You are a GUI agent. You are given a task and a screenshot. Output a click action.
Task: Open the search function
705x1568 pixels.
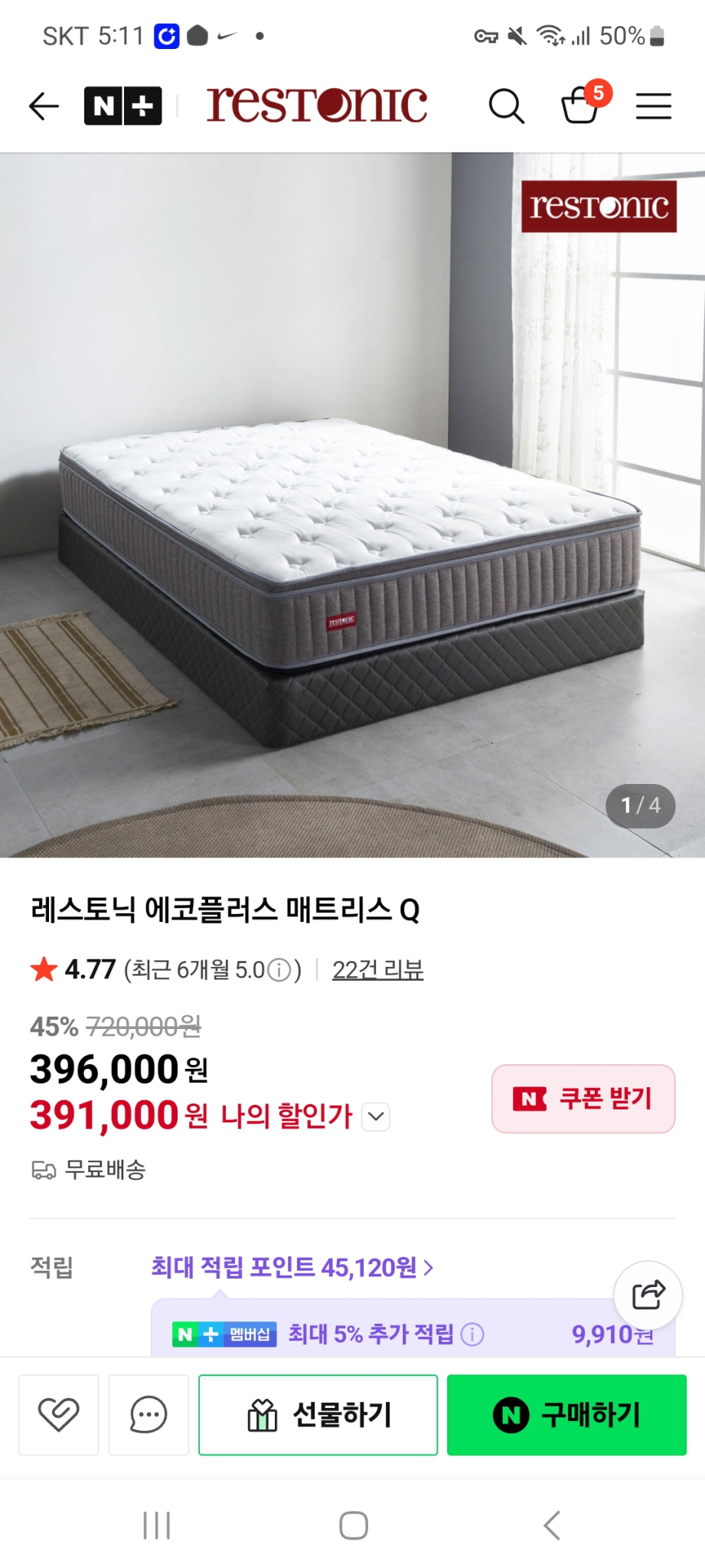point(506,106)
